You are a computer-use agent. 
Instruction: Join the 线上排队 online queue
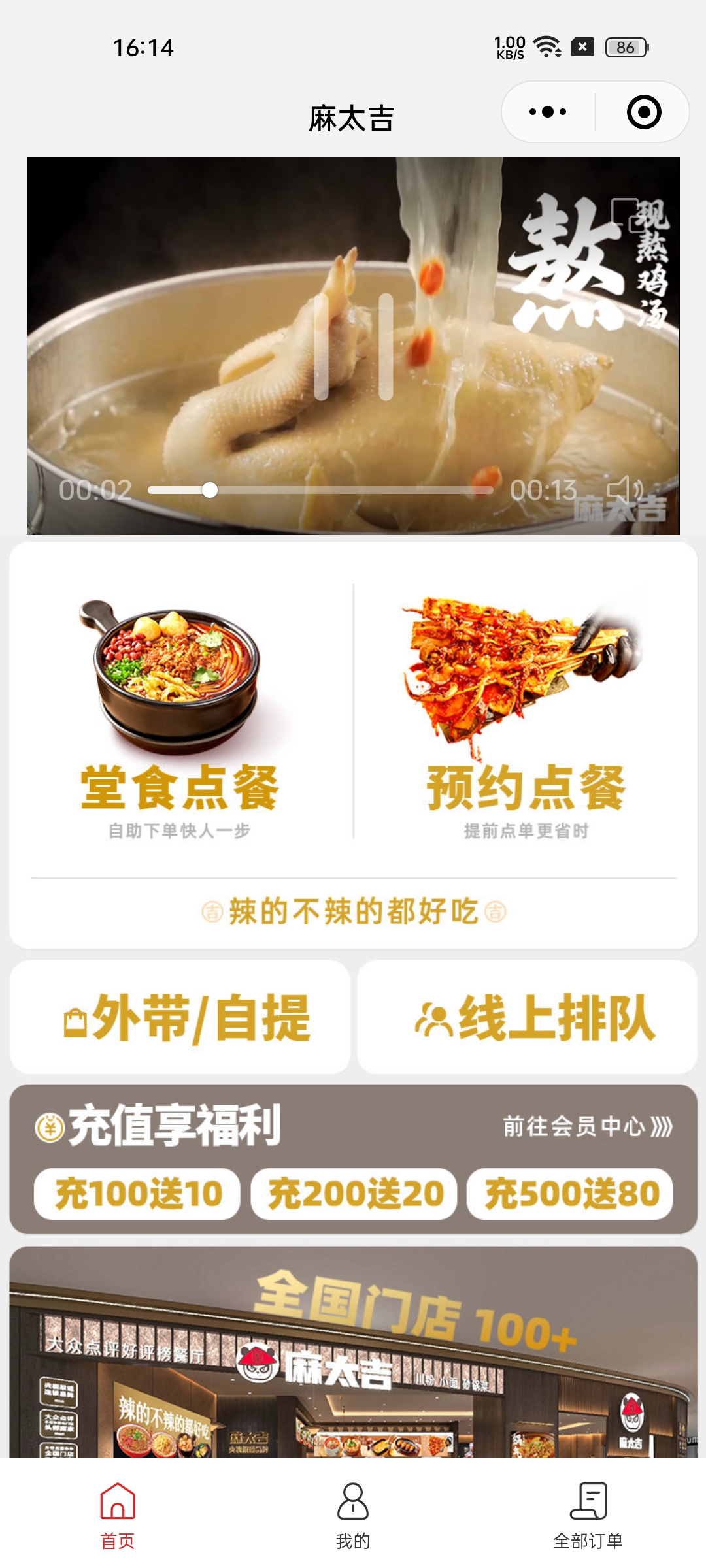click(527, 1017)
